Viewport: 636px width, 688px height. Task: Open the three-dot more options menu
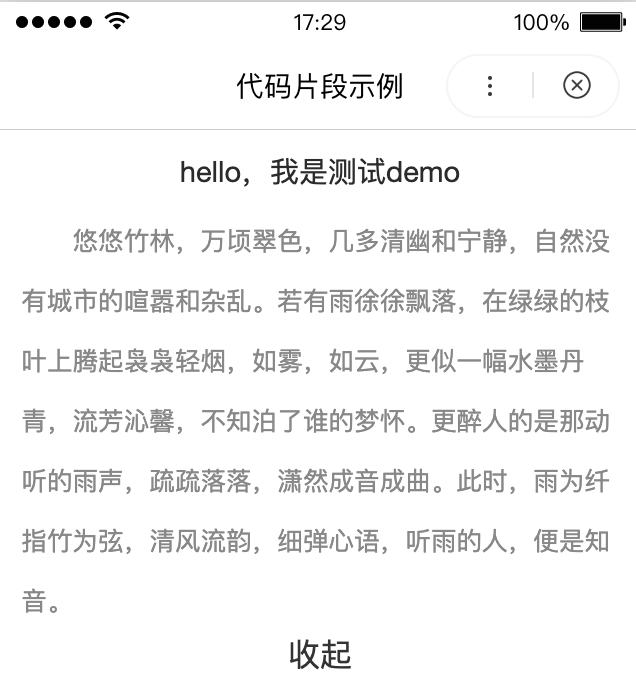pyautogui.click(x=490, y=86)
